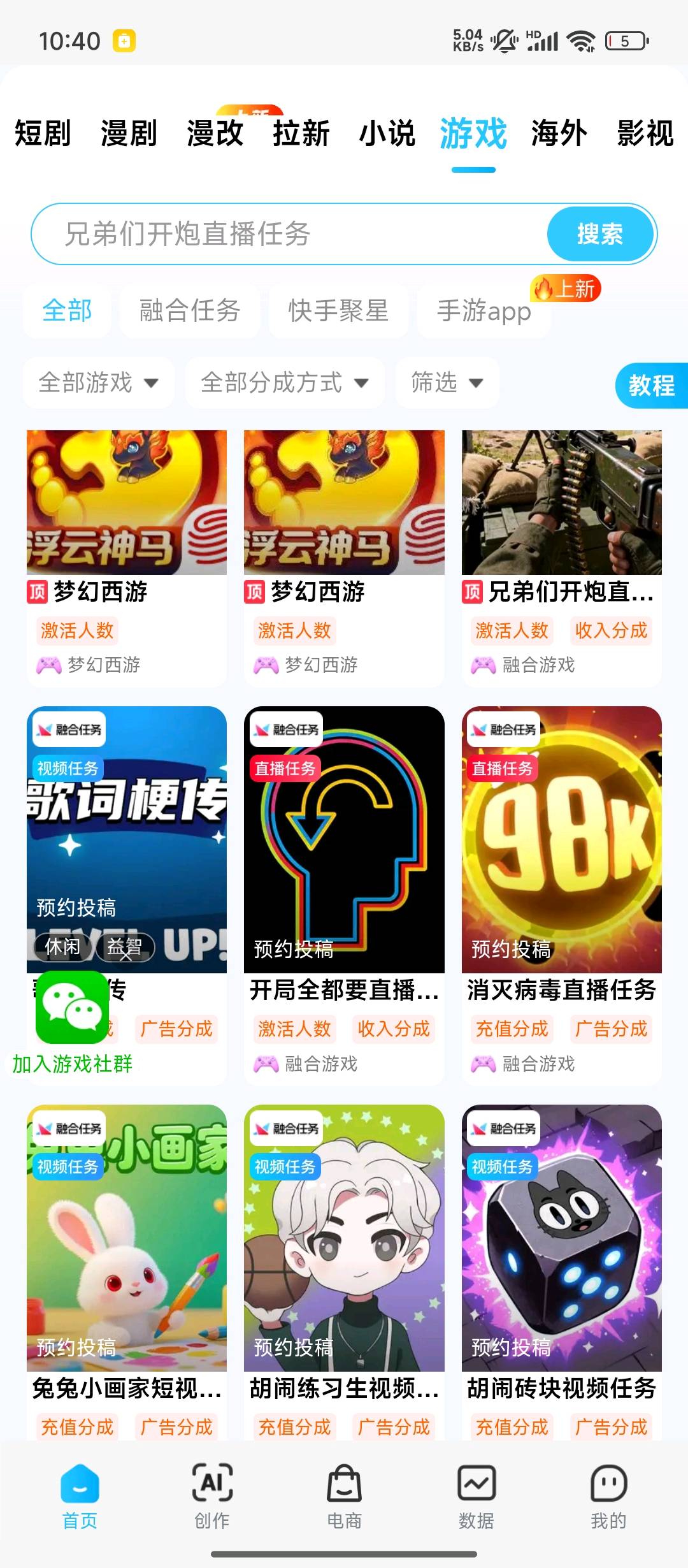Select the 全部 filter chip
Screen dimensions: 688x1568
pyautogui.click(x=66, y=311)
